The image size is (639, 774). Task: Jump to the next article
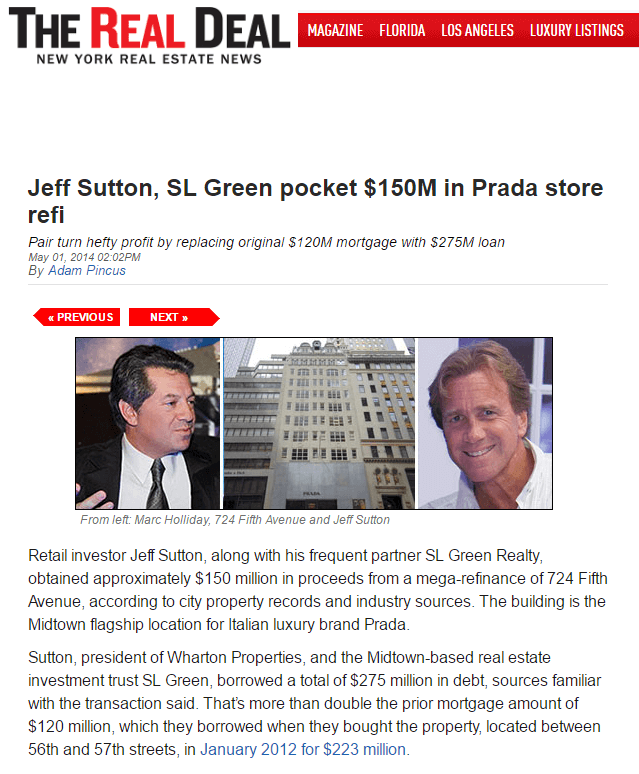click(172, 317)
